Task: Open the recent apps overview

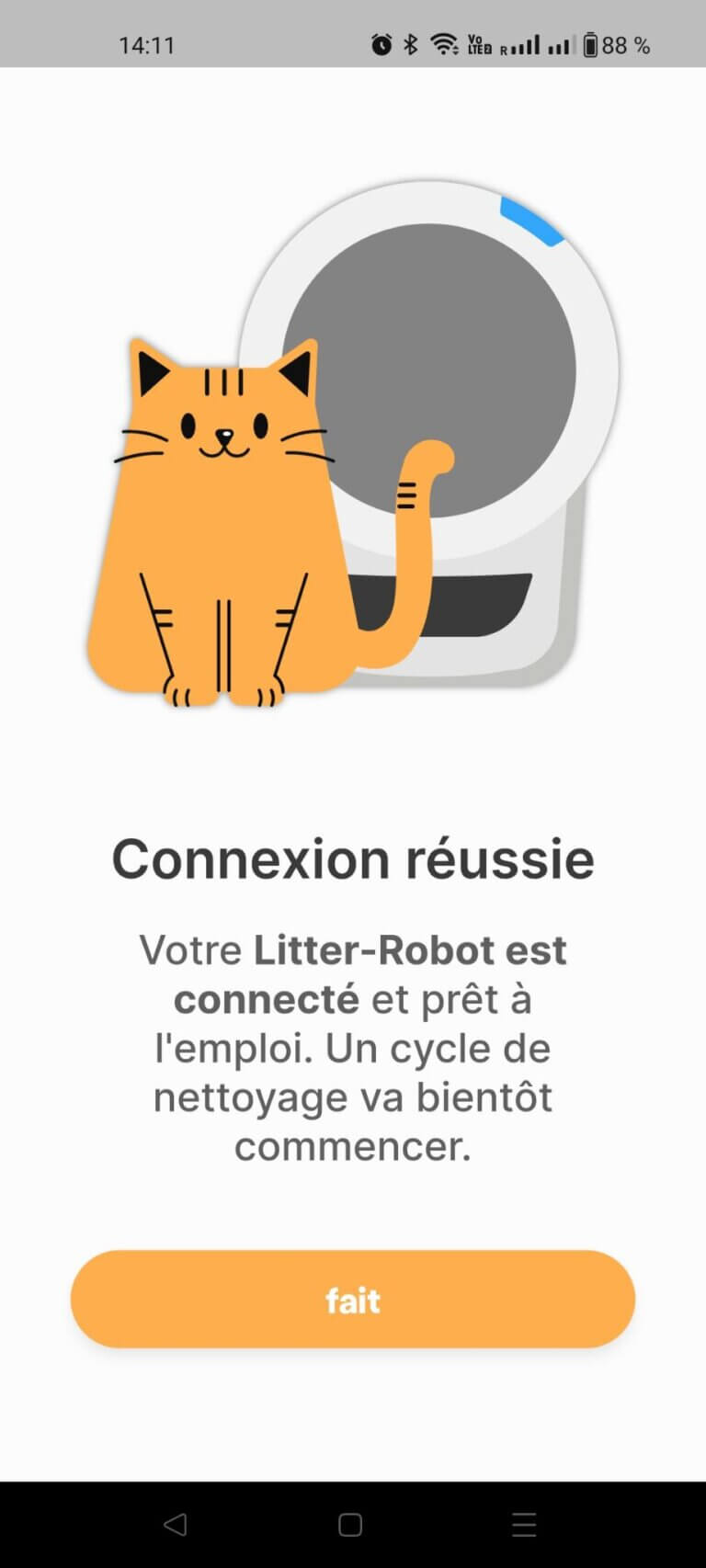Action: [524, 1525]
